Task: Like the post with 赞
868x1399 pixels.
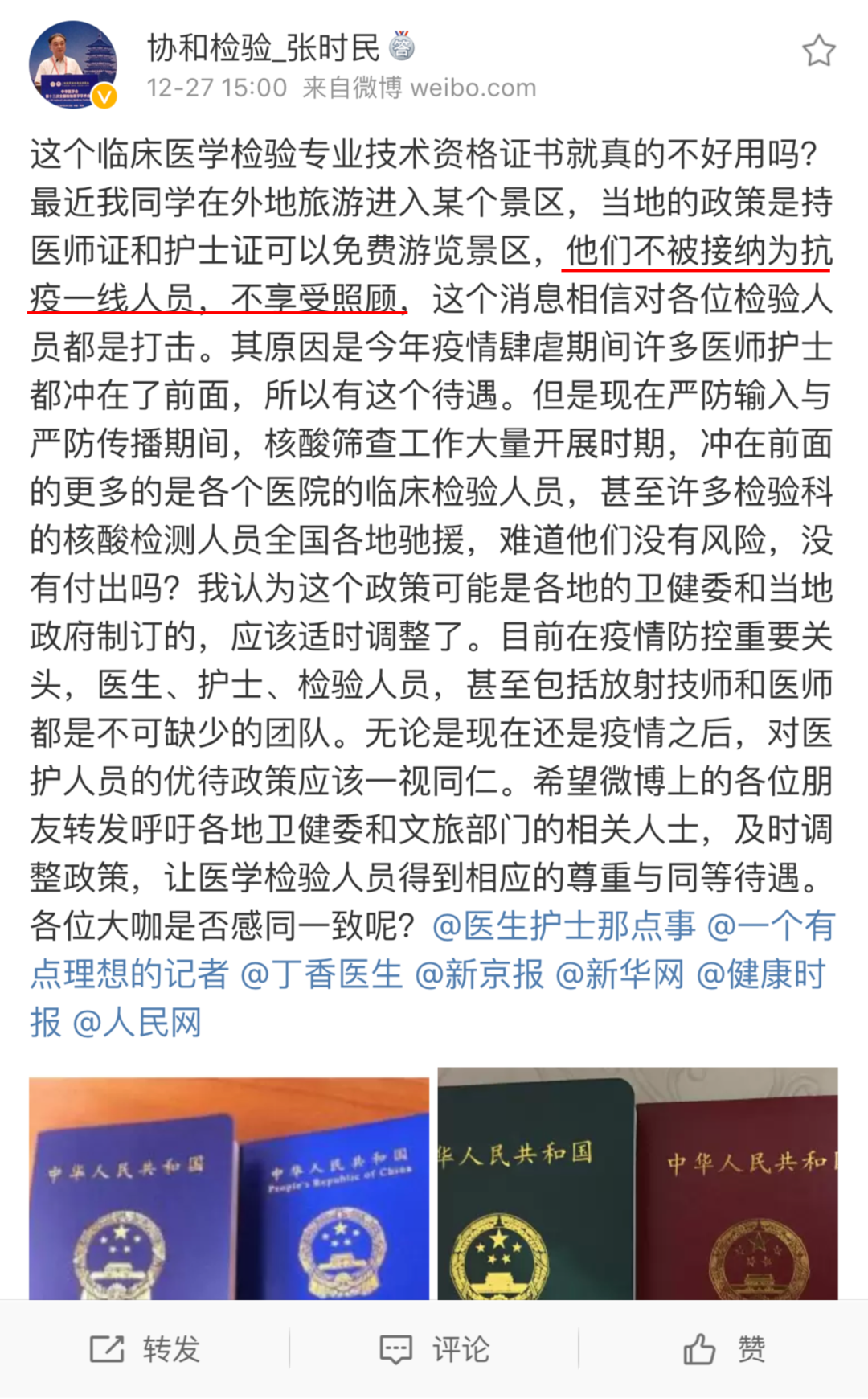Action: coord(723,1349)
